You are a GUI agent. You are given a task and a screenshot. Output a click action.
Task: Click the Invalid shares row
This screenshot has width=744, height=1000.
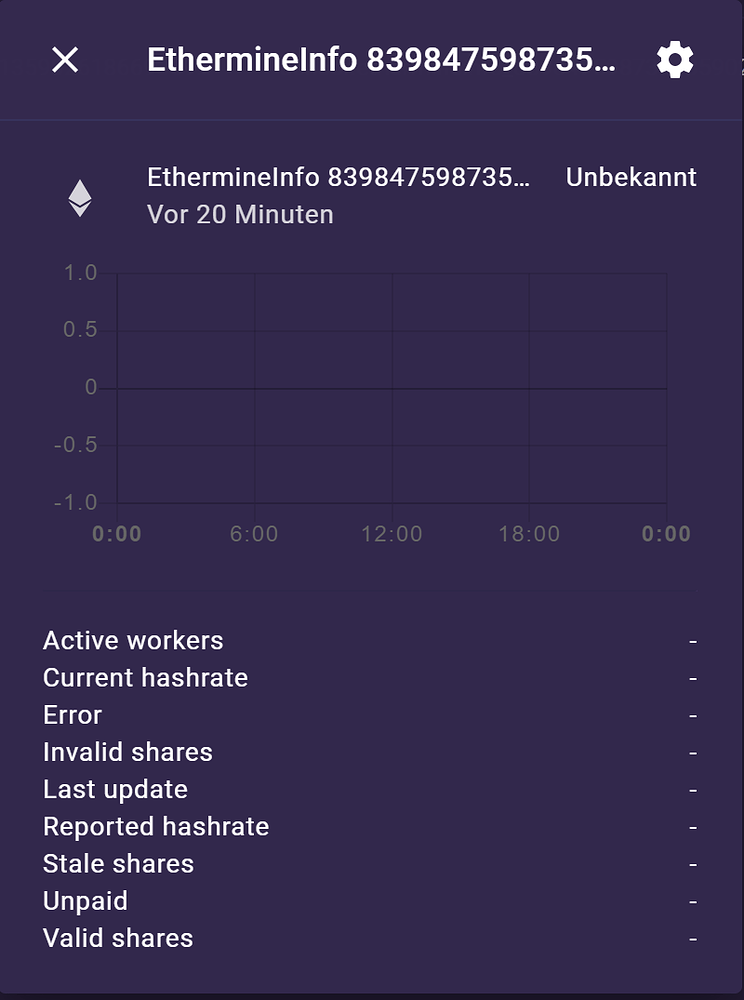click(x=127, y=752)
